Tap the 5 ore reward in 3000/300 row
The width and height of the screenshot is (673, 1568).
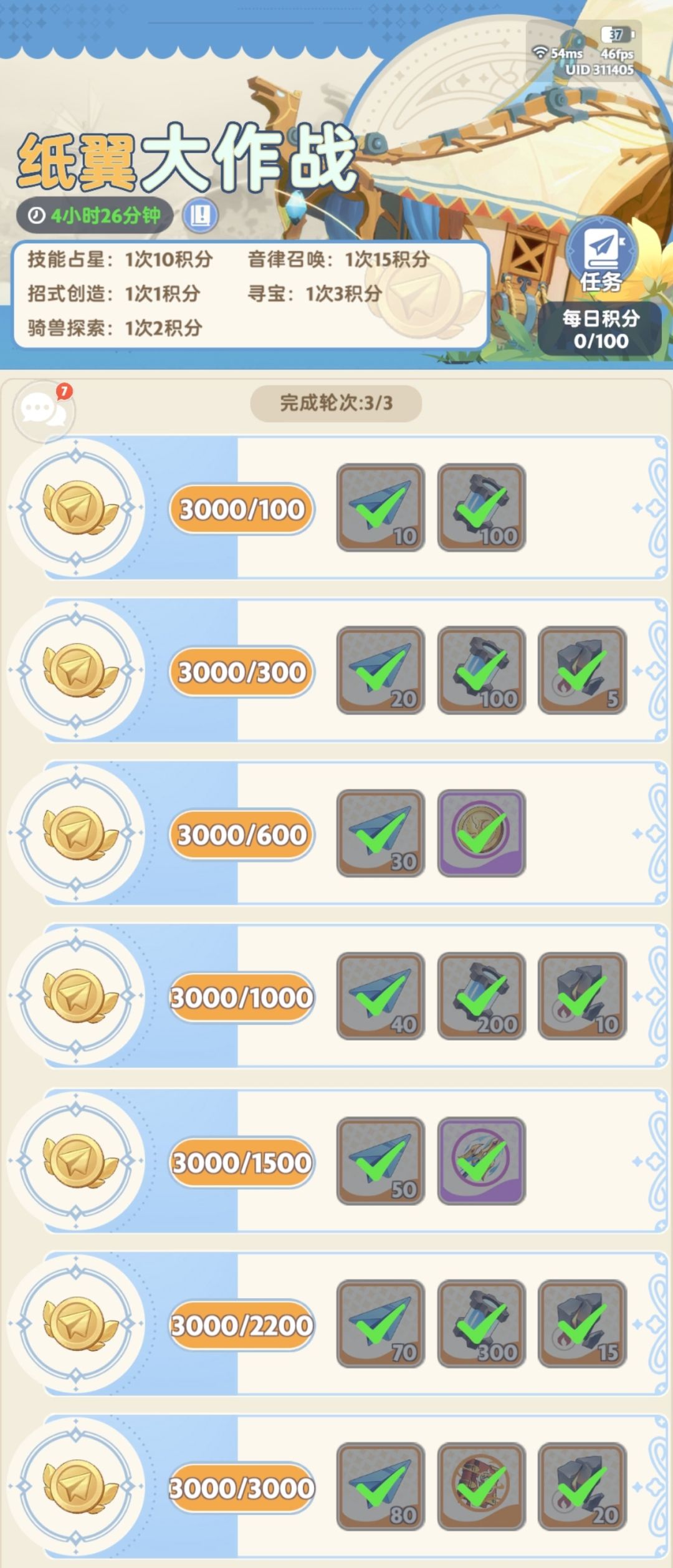tap(583, 670)
